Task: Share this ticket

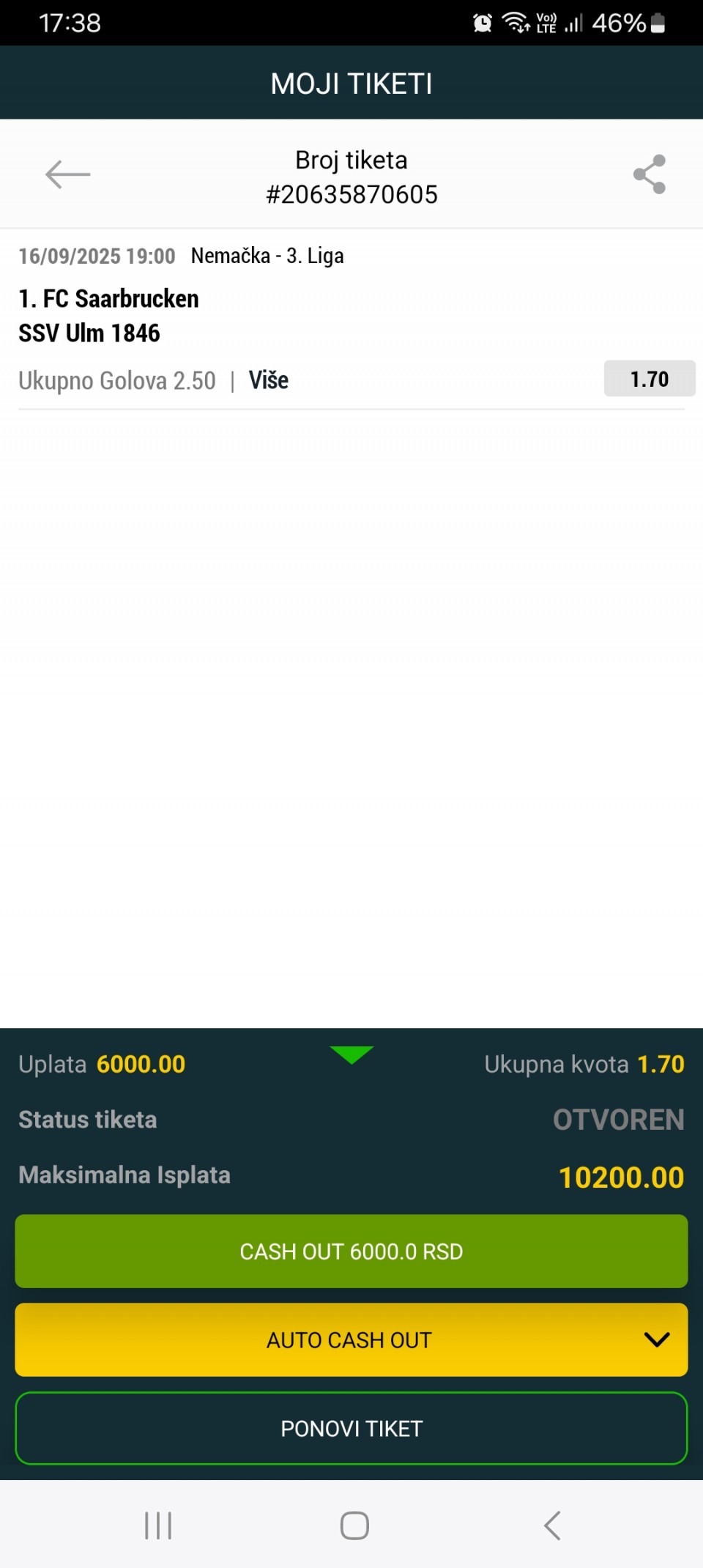Action: pyautogui.click(x=650, y=174)
